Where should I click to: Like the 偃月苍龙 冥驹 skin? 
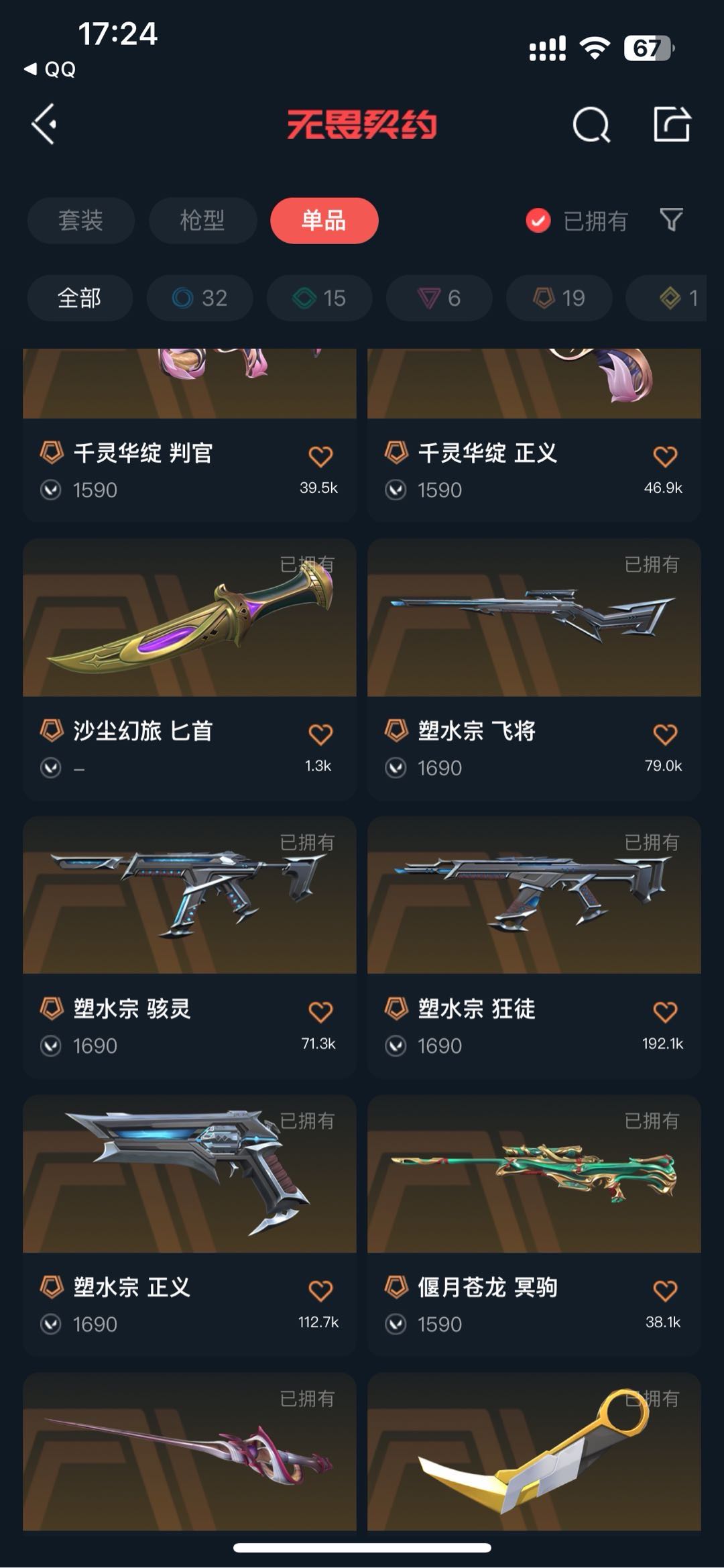664,1290
